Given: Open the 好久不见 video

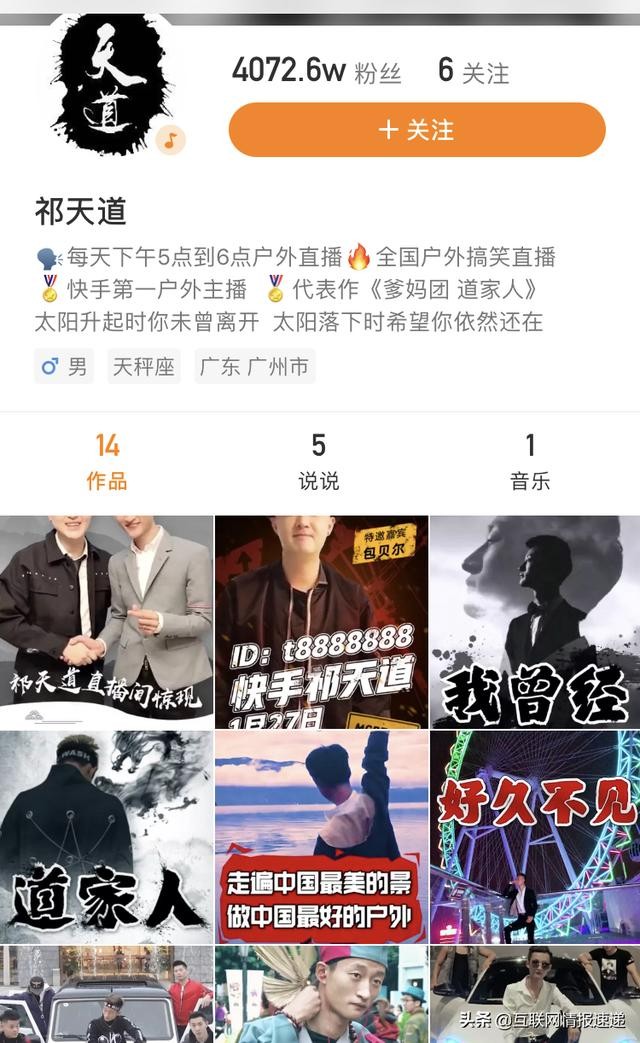Looking at the screenshot, I should tap(535, 836).
